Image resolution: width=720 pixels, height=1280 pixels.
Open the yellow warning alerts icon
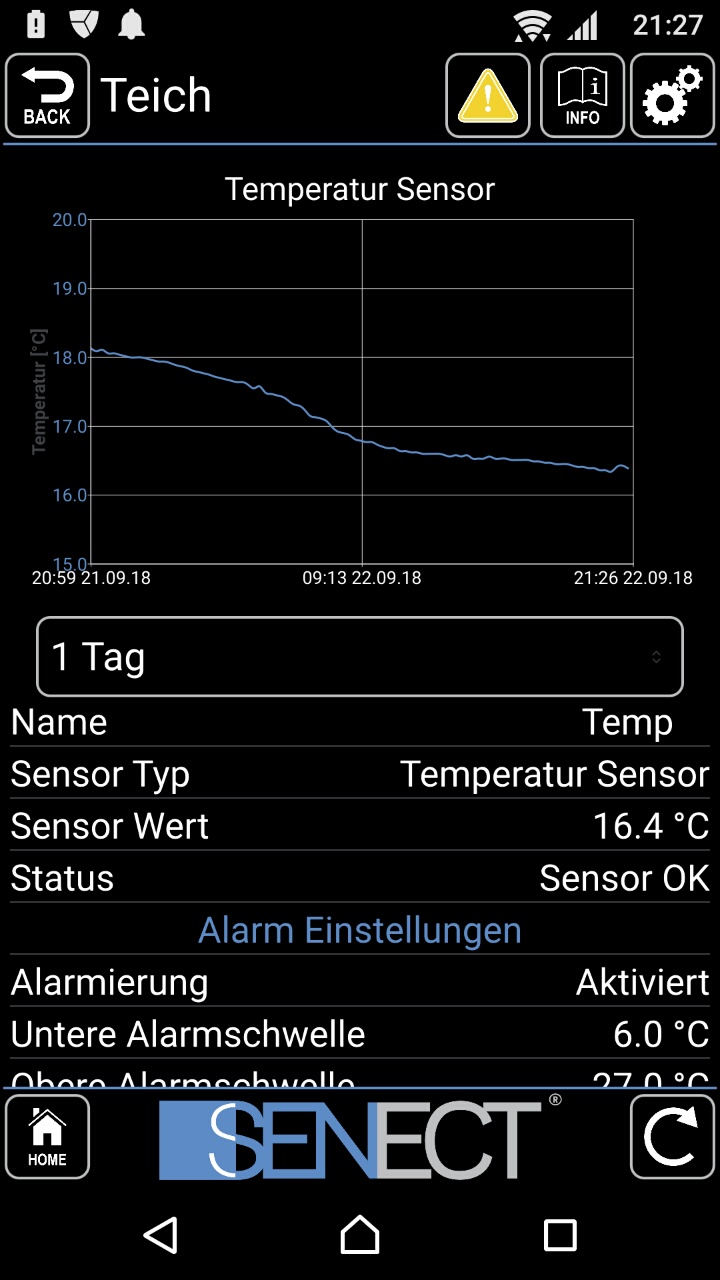(487, 96)
